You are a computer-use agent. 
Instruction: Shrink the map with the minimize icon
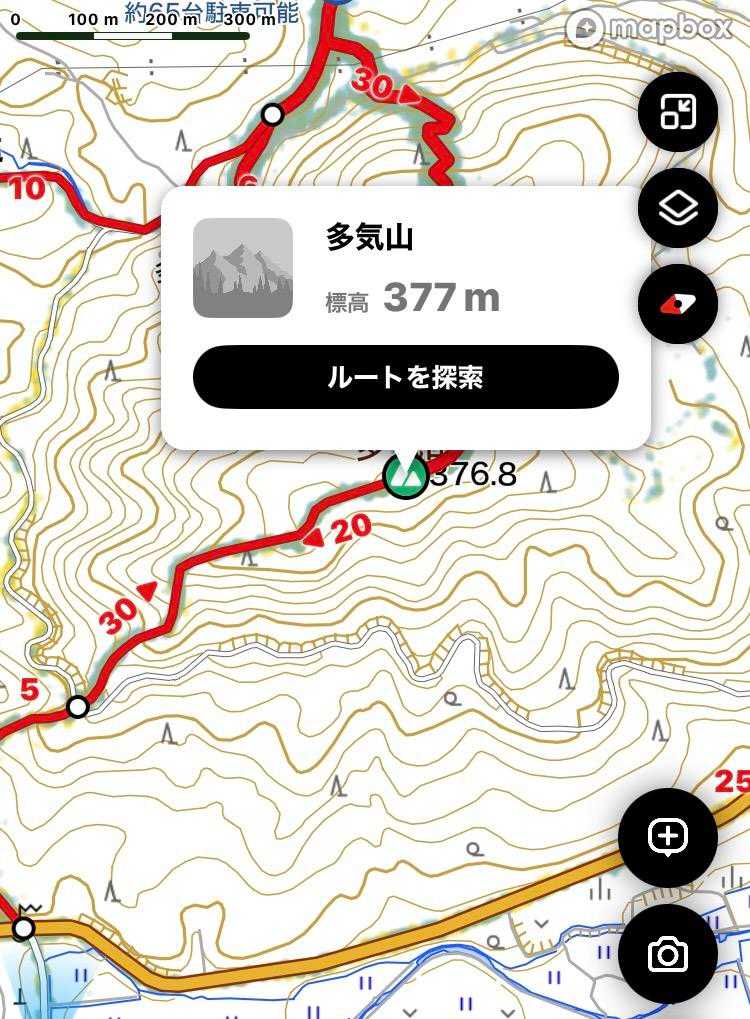(678, 112)
